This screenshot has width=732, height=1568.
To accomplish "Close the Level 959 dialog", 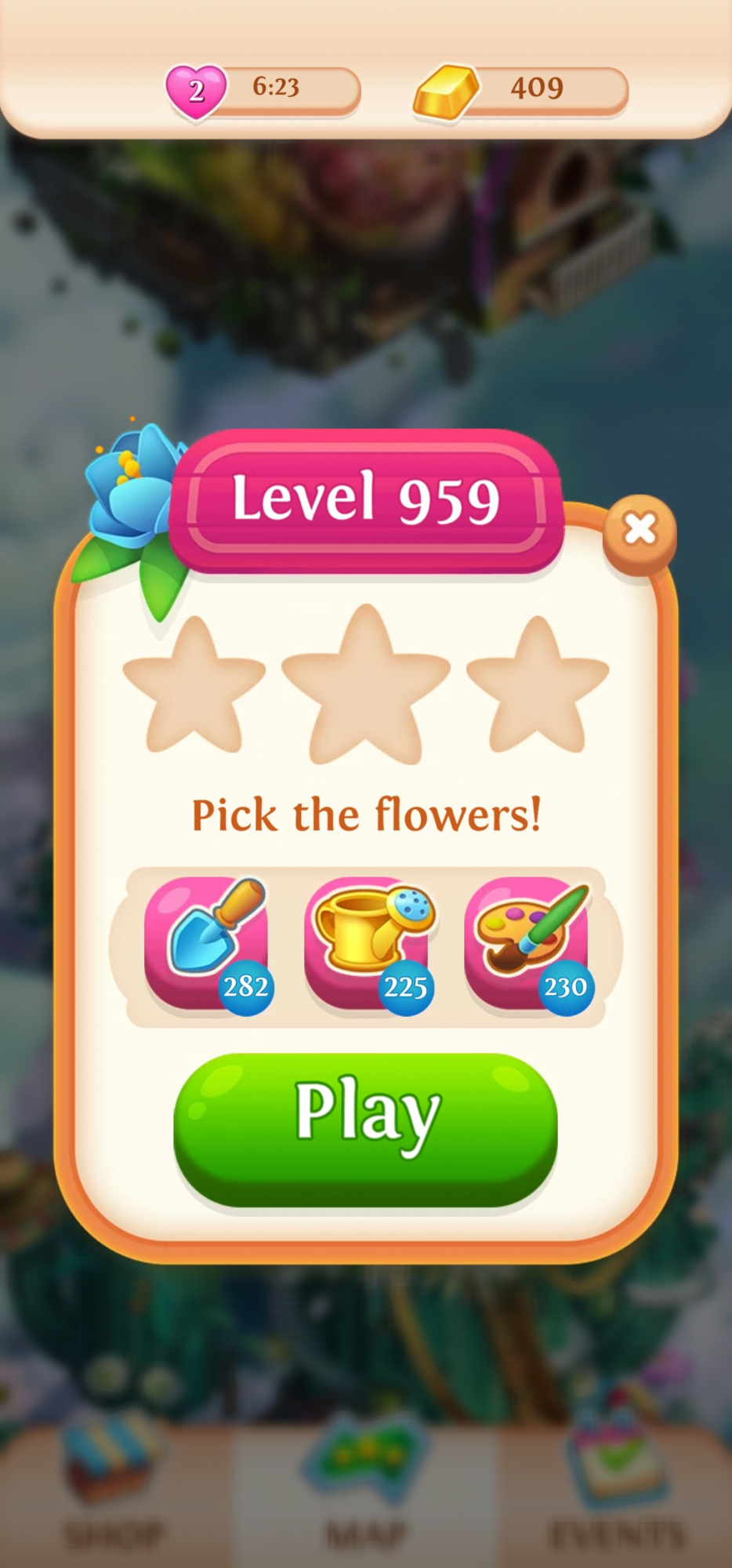I will (640, 532).
